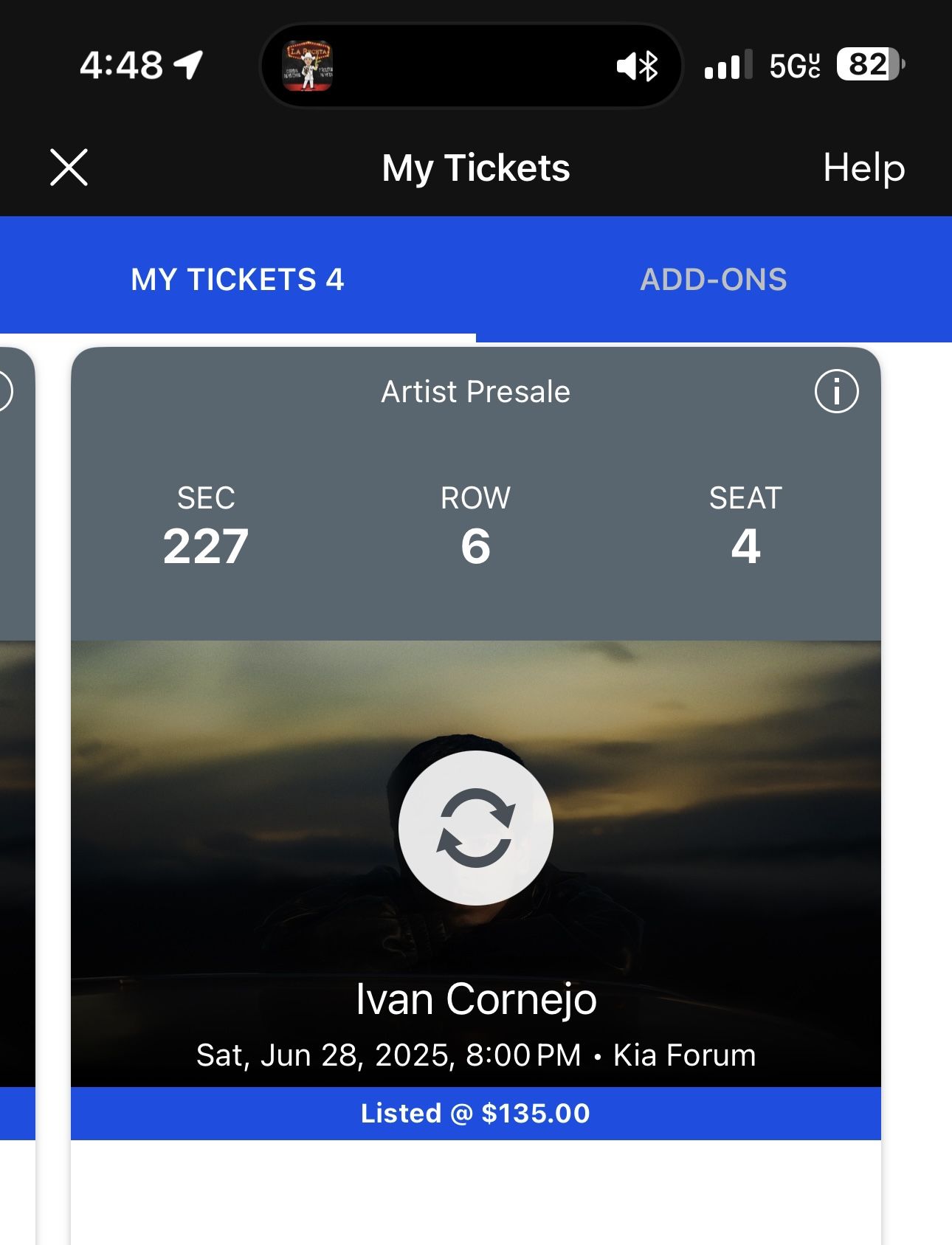This screenshot has height=1245, width=952.
Task: Switch to the ADD-ONS tab
Action: (x=714, y=279)
